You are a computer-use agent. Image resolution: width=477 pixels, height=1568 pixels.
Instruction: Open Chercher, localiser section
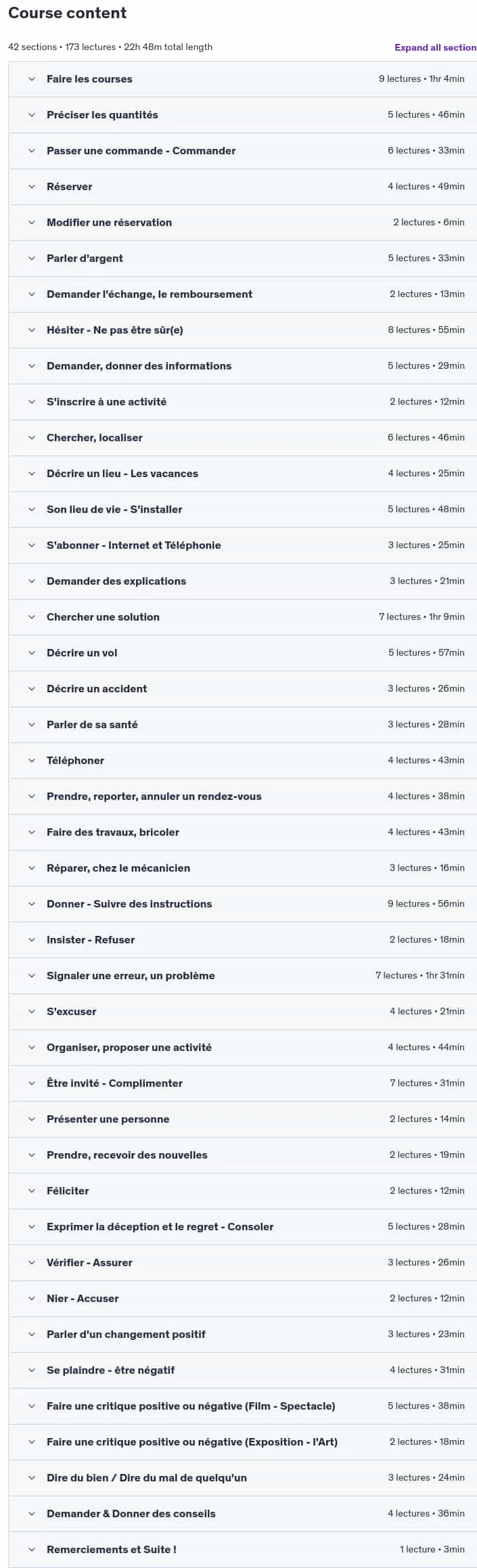pos(243,438)
